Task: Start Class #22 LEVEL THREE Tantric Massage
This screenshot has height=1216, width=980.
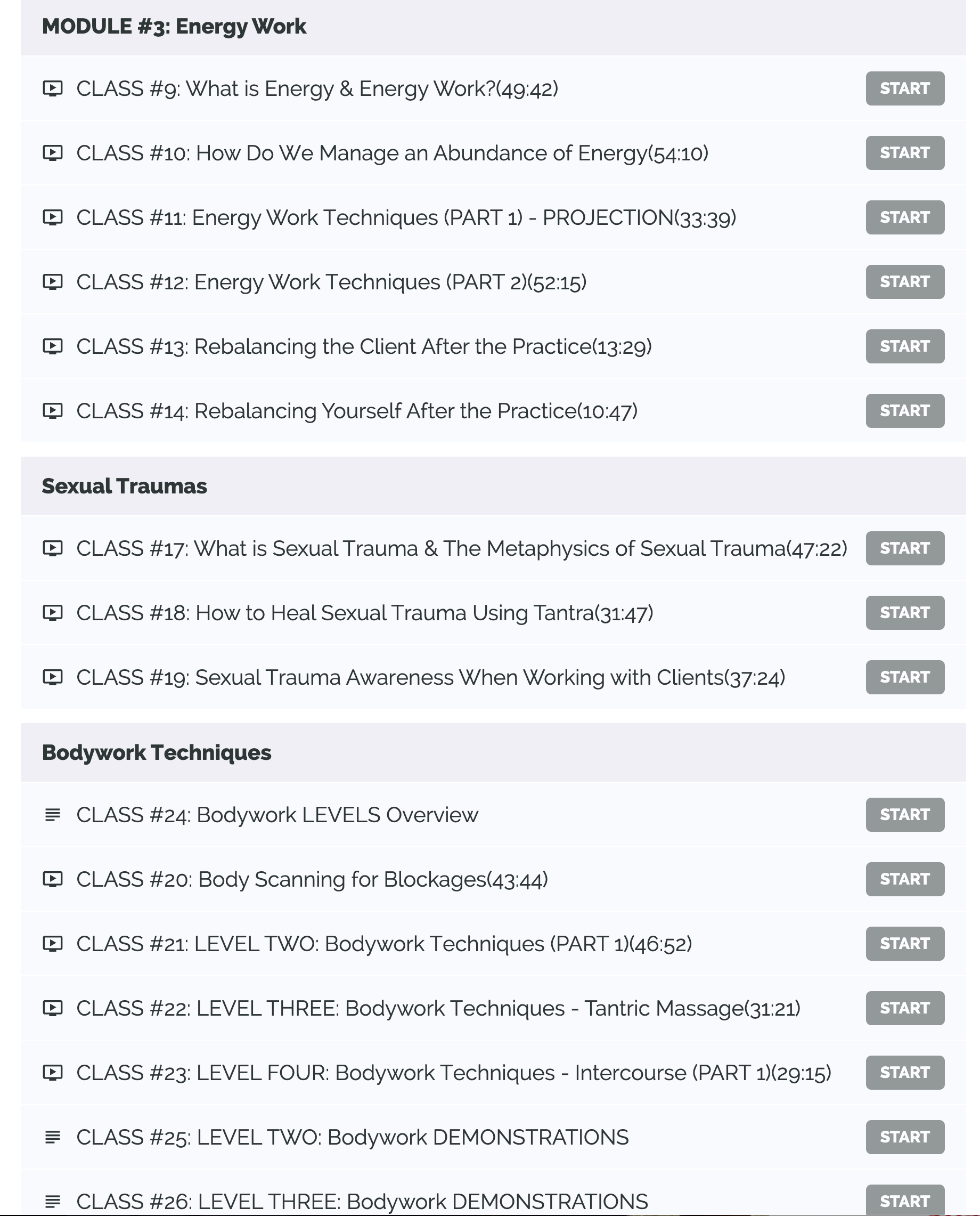Action: point(904,1008)
